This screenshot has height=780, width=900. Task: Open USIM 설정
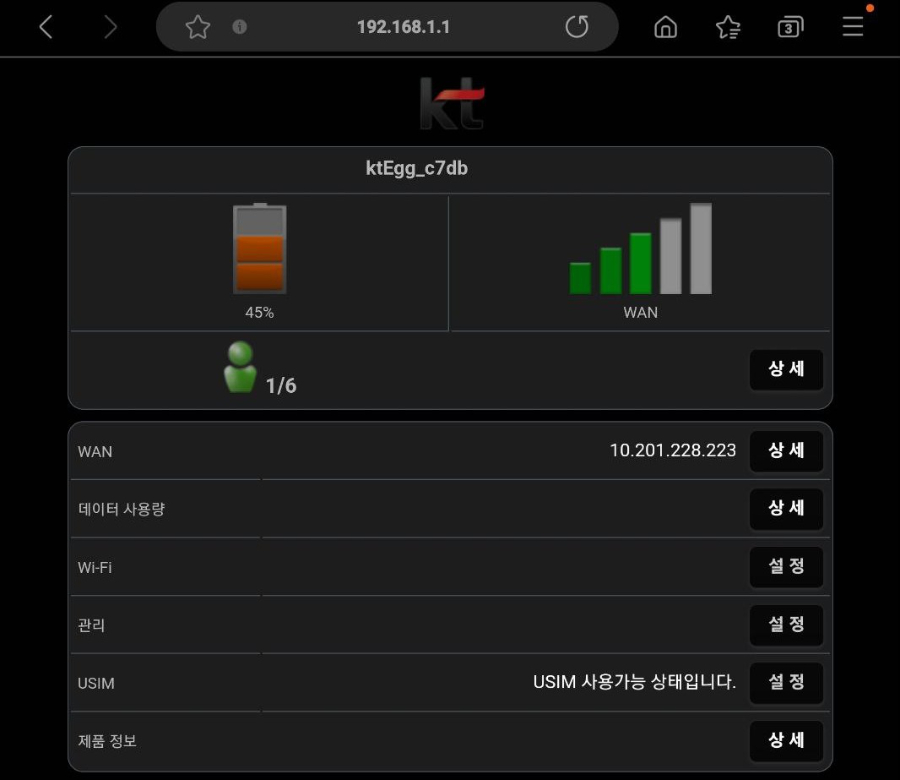786,683
